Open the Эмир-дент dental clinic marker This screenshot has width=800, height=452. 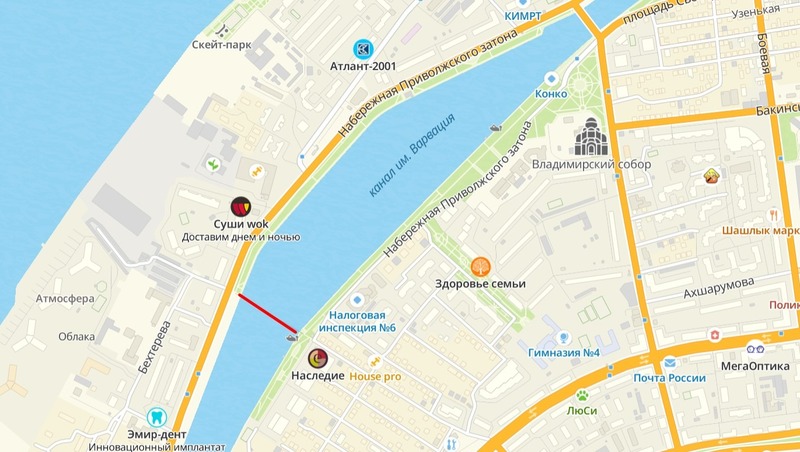click(156, 416)
